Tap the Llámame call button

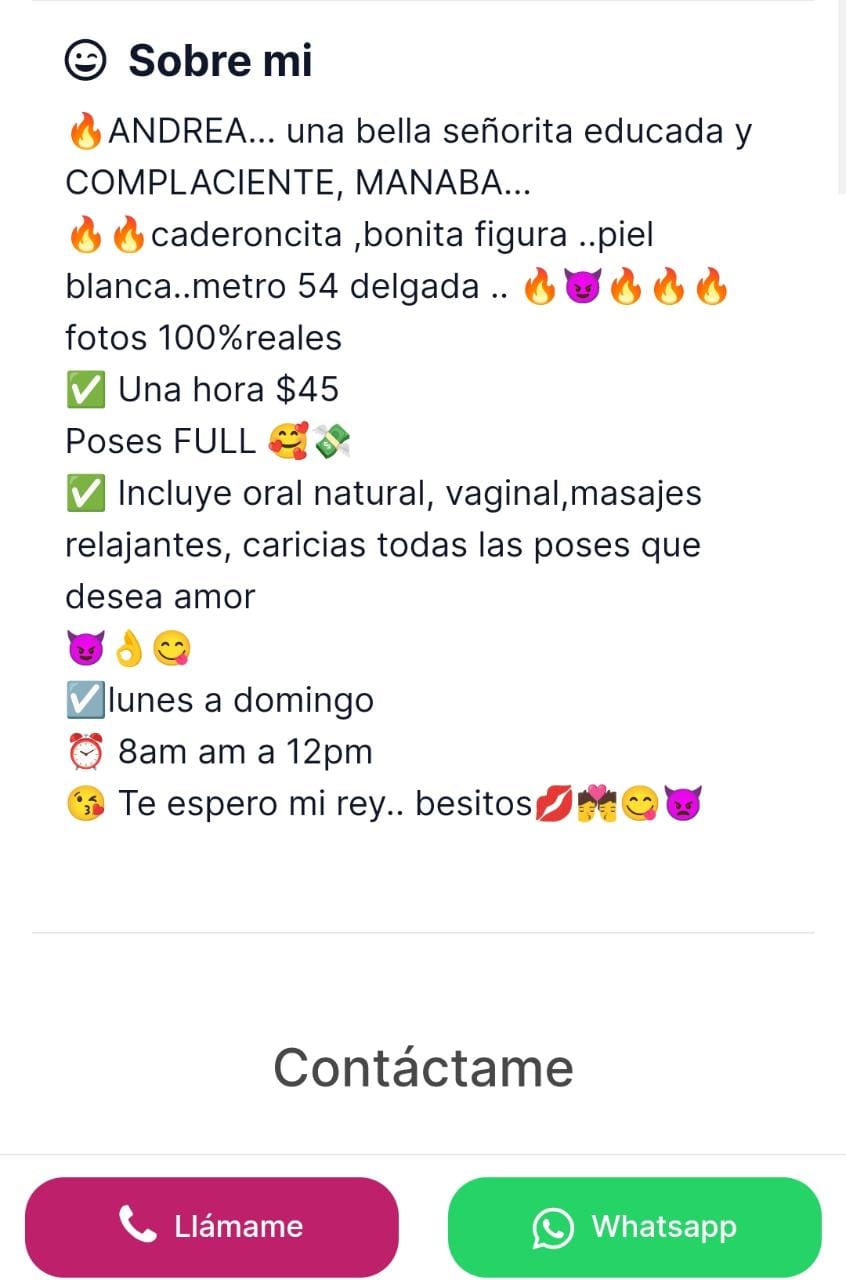[212, 1226]
